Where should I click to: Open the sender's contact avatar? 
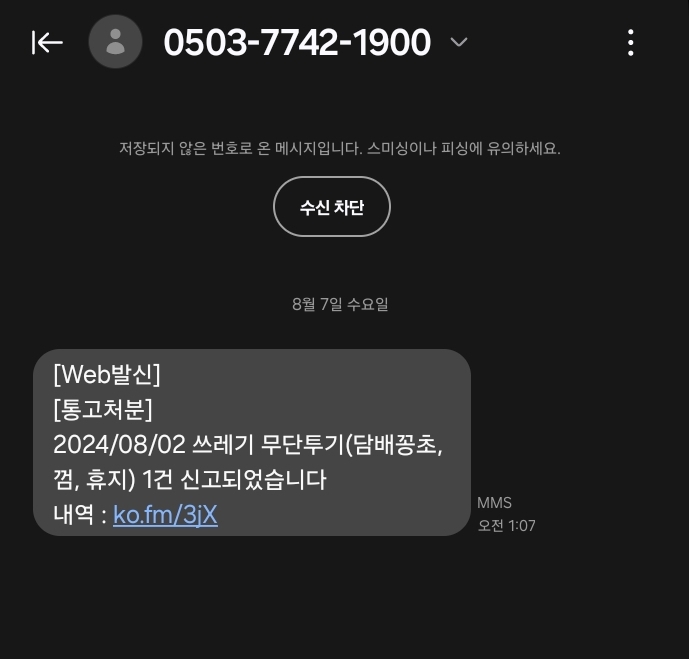(115, 42)
